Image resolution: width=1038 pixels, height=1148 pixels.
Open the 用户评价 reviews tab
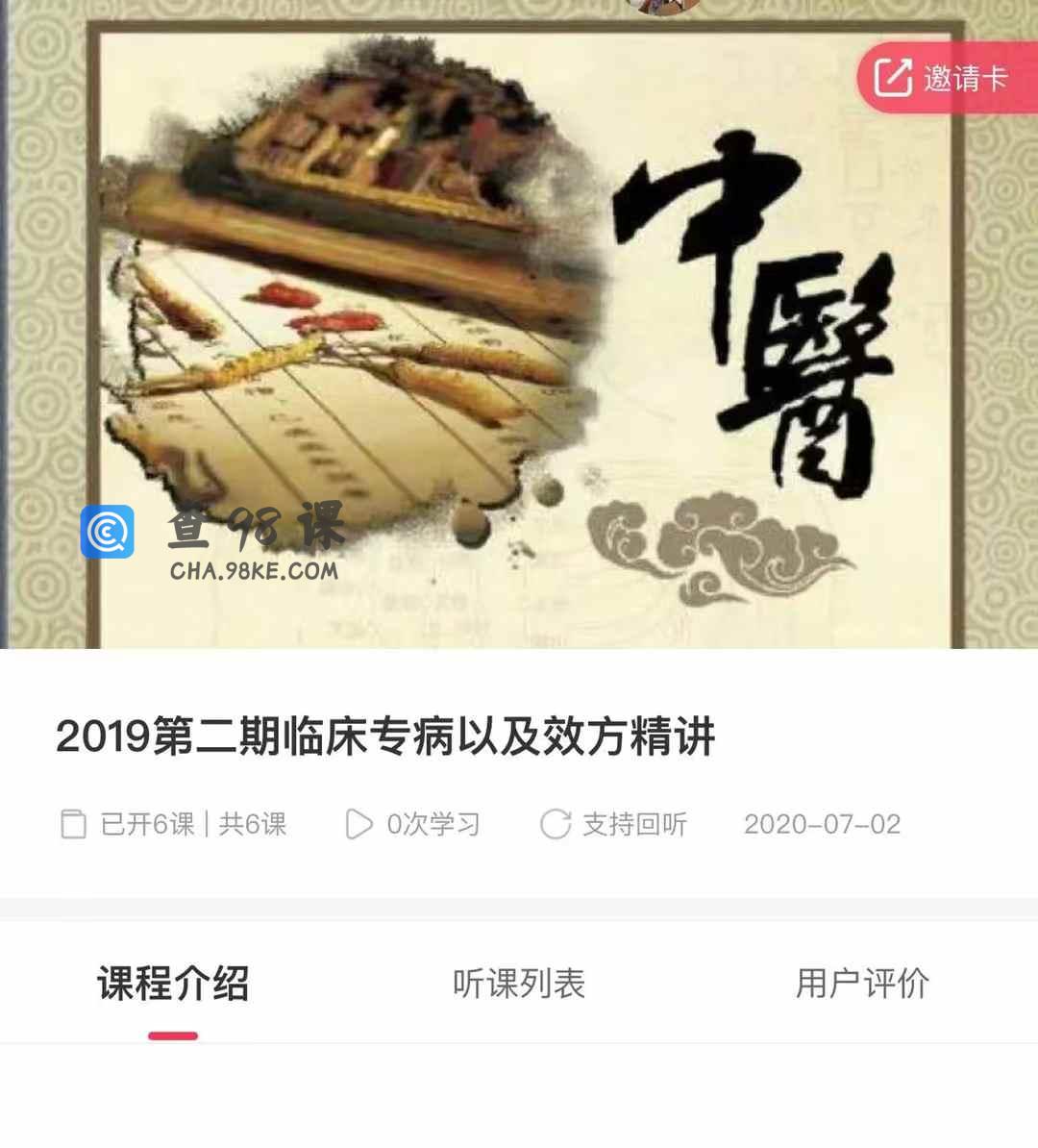(x=862, y=984)
